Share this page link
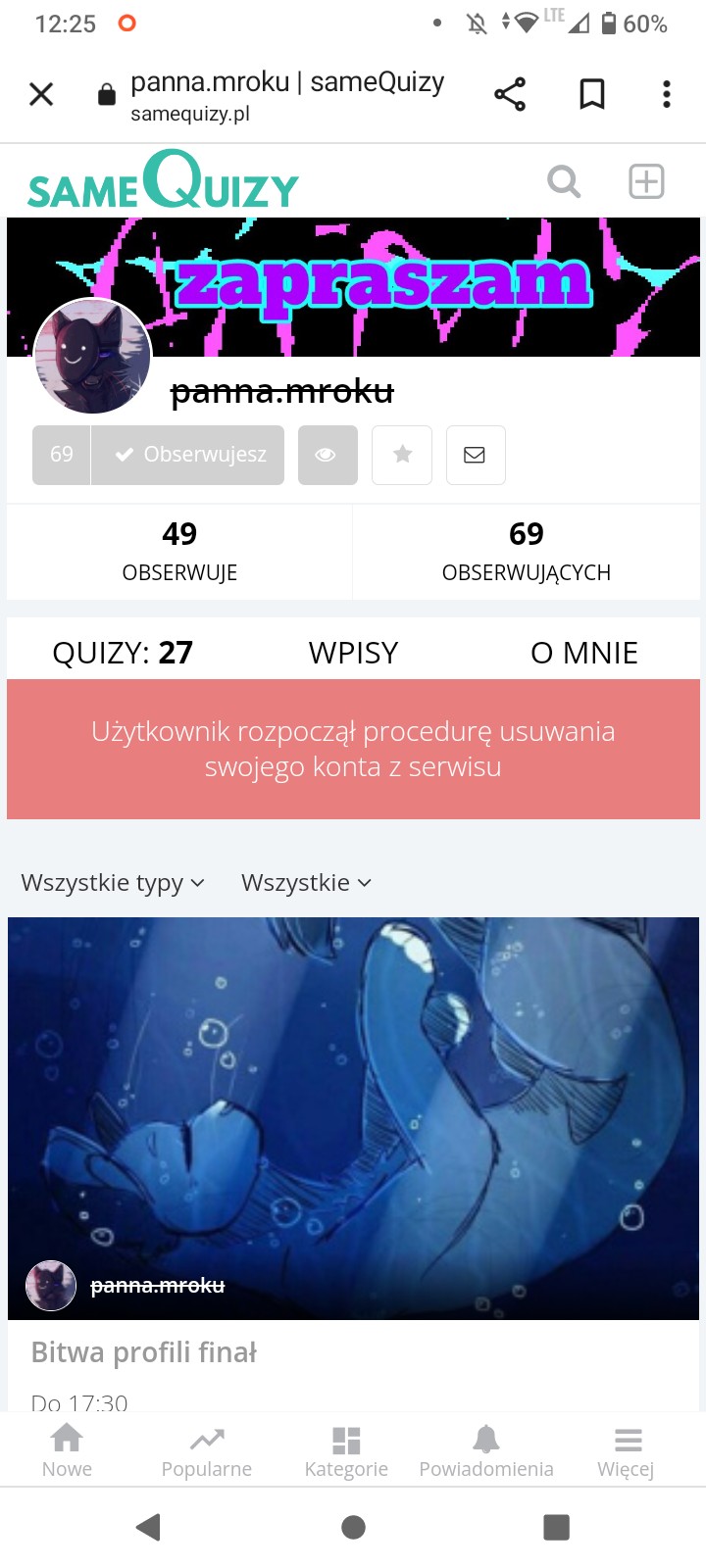 (x=510, y=94)
